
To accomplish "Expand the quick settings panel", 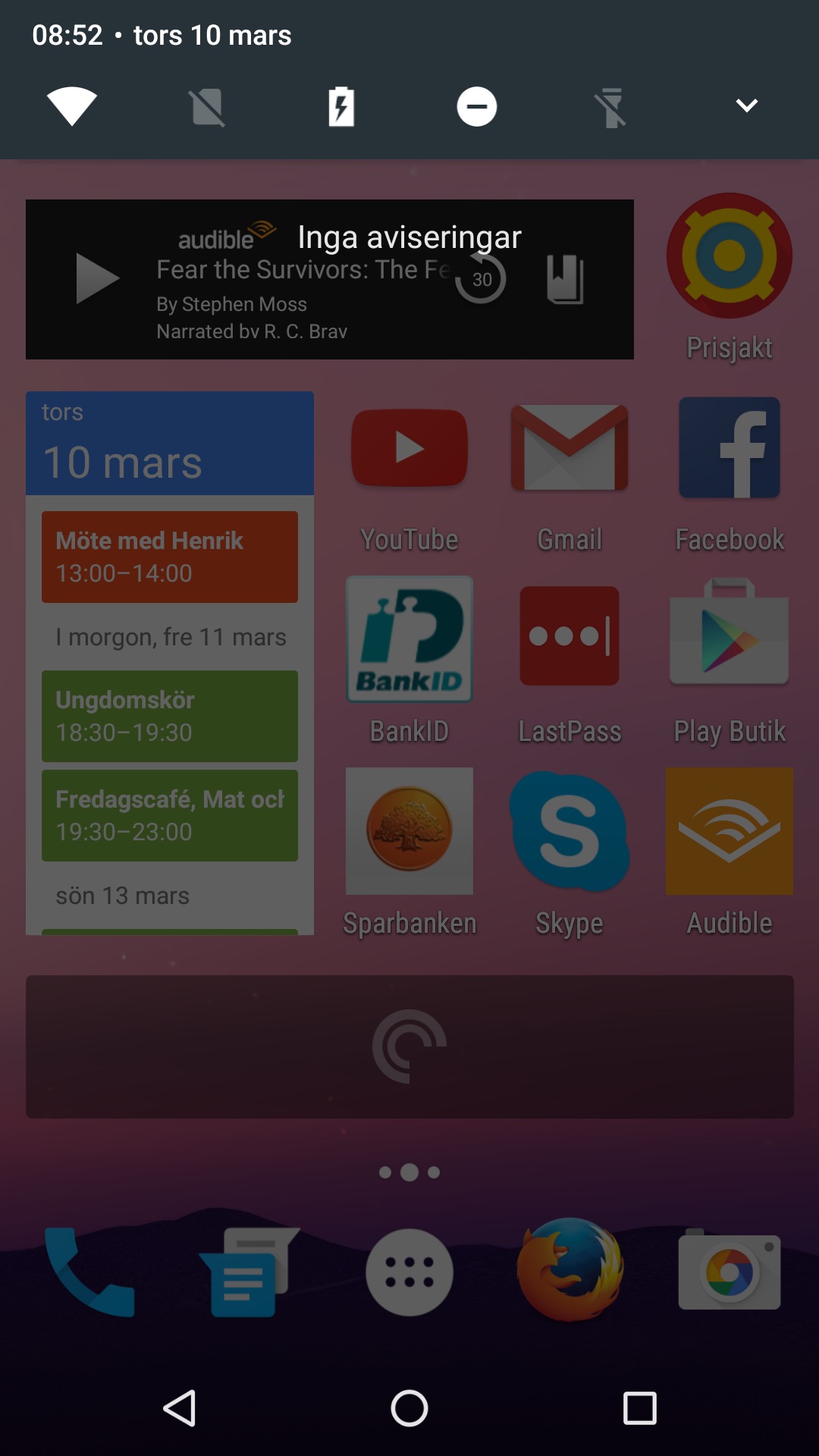I will click(x=746, y=106).
